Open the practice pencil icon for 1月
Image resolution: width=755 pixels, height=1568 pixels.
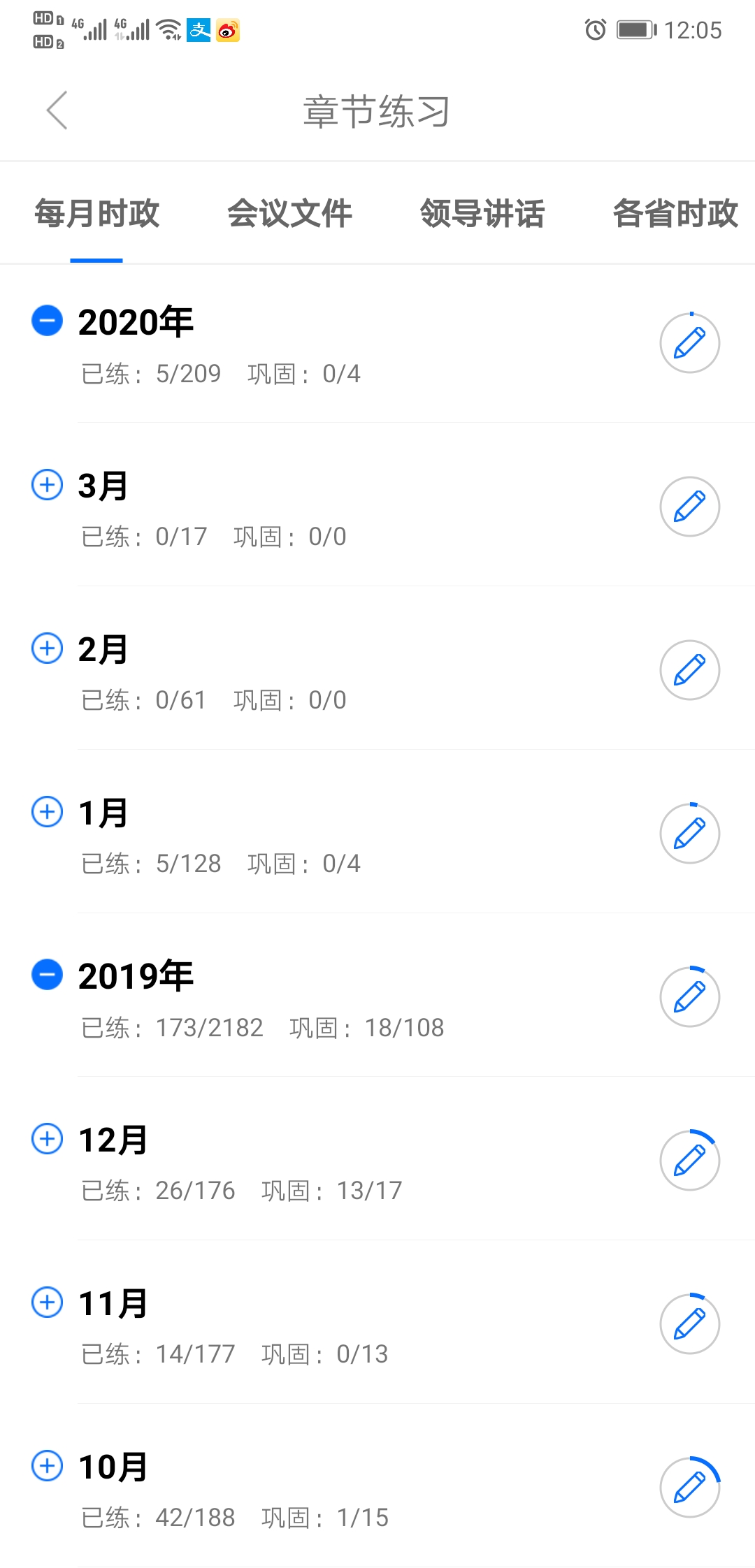[689, 834]
